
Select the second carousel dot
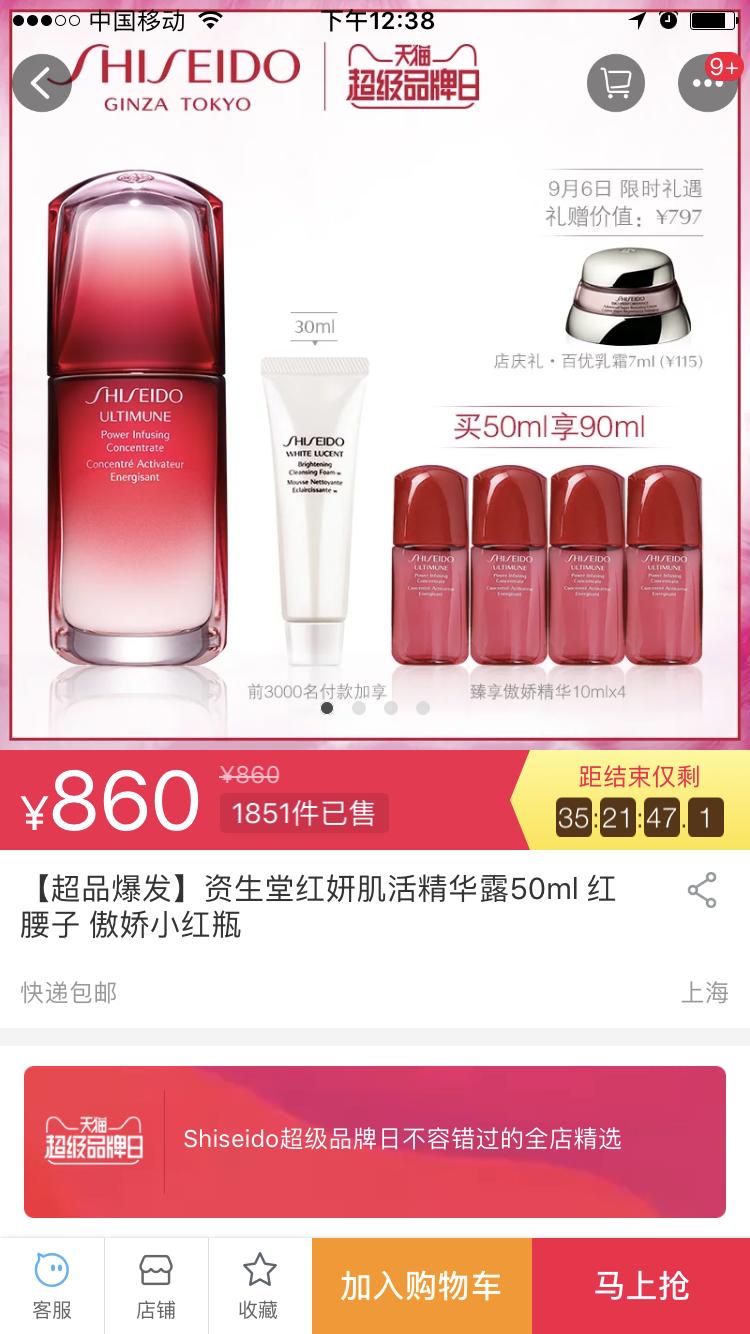pos(359,708)
